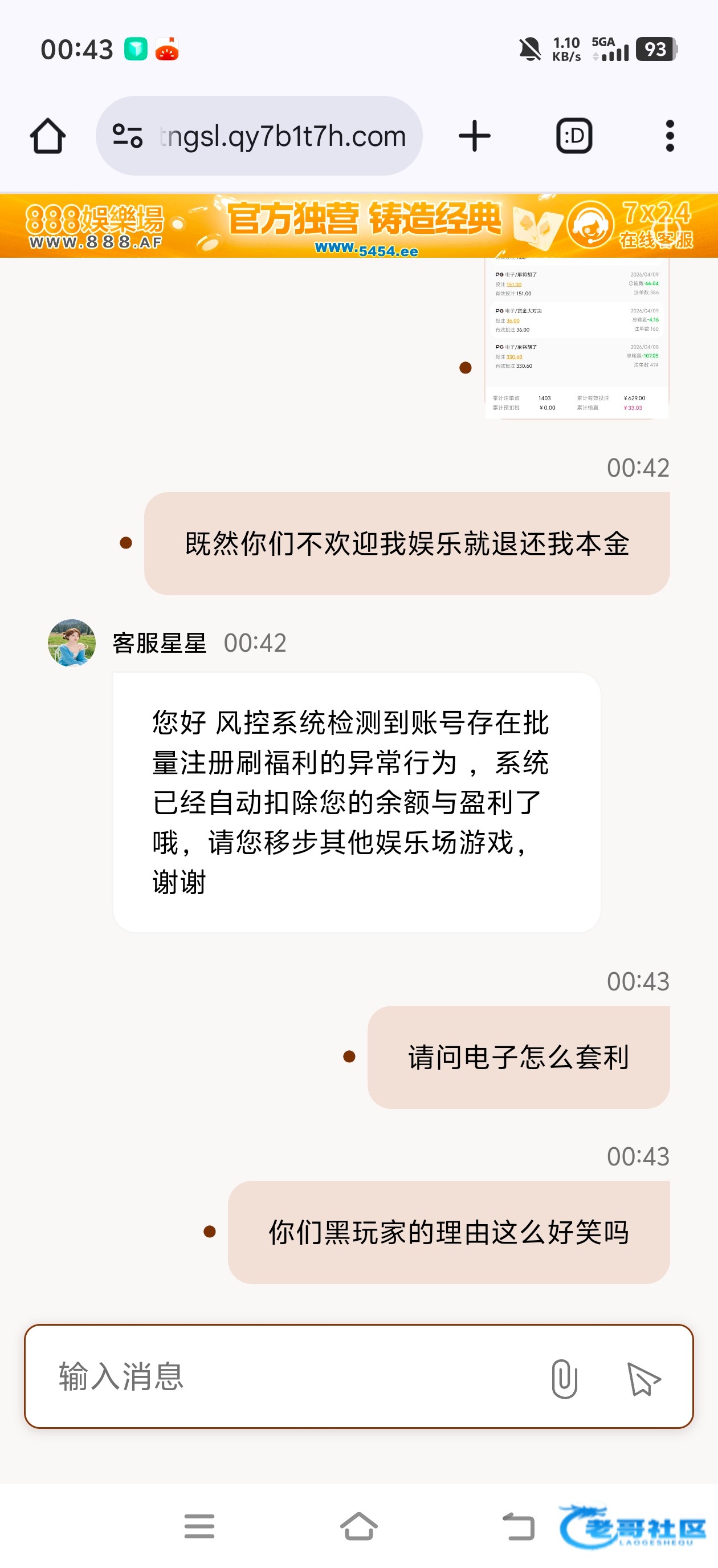
Task: Open the browser overflow menu
Action: click(670, 136)
